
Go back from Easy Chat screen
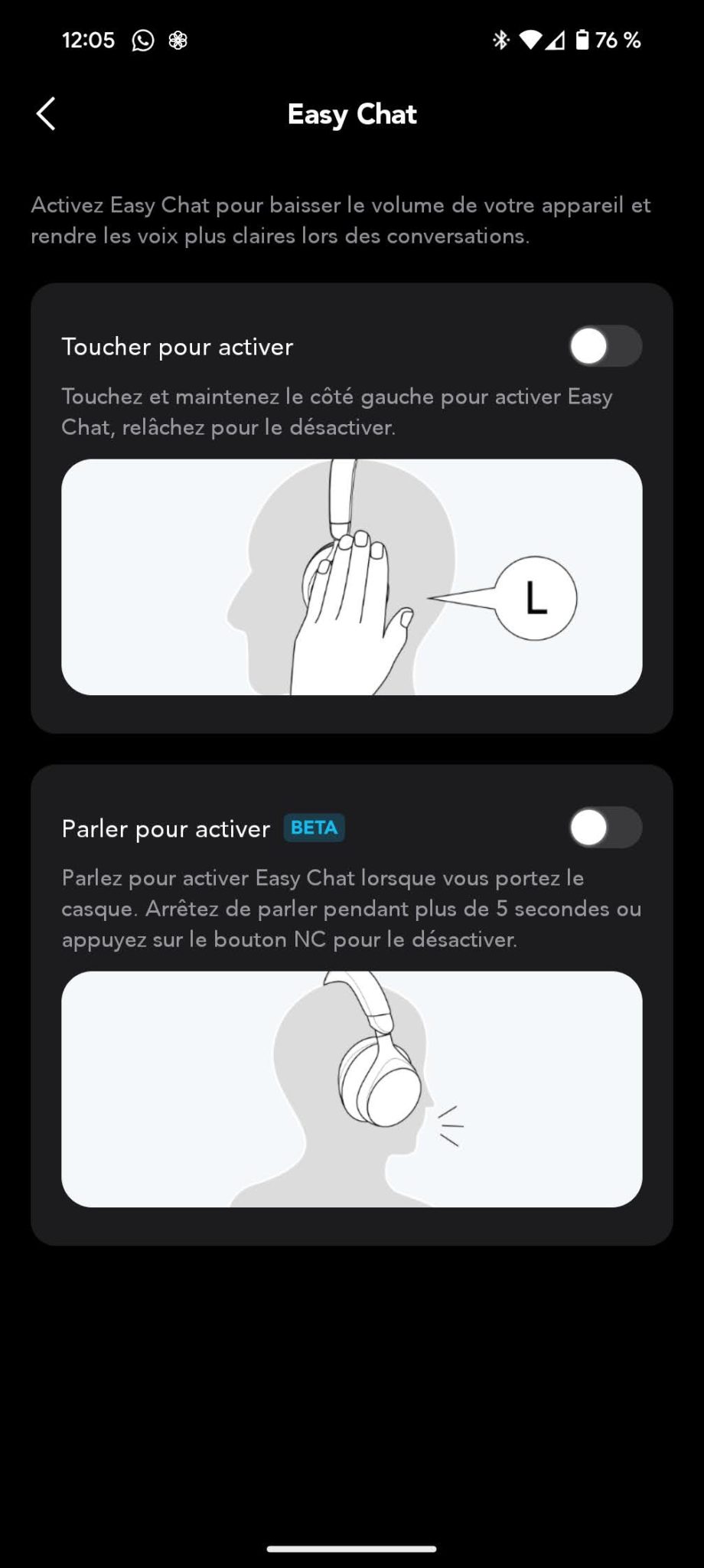click(x=46, y=114)
